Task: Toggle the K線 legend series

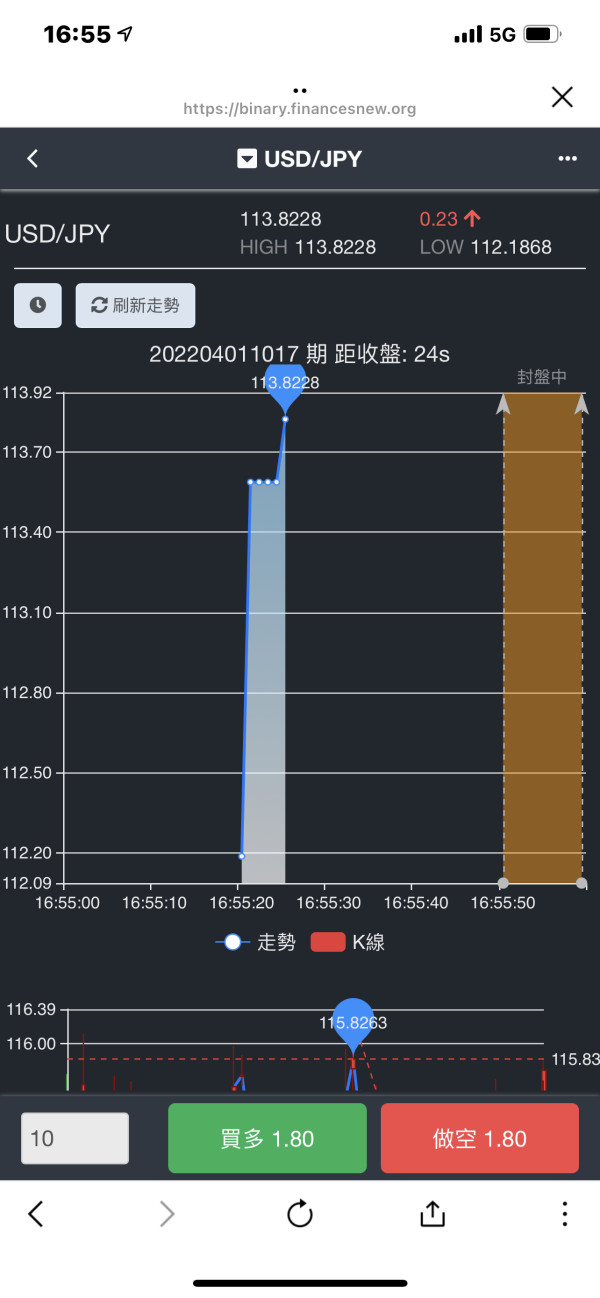Action: tap(347, 942)
